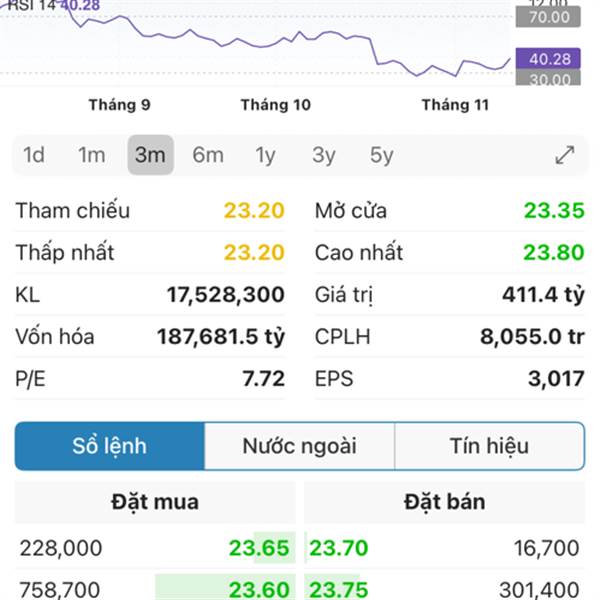Show the 1y price chart
The height and width of the screenshot is (600, 600).
(x=265, y=155)
